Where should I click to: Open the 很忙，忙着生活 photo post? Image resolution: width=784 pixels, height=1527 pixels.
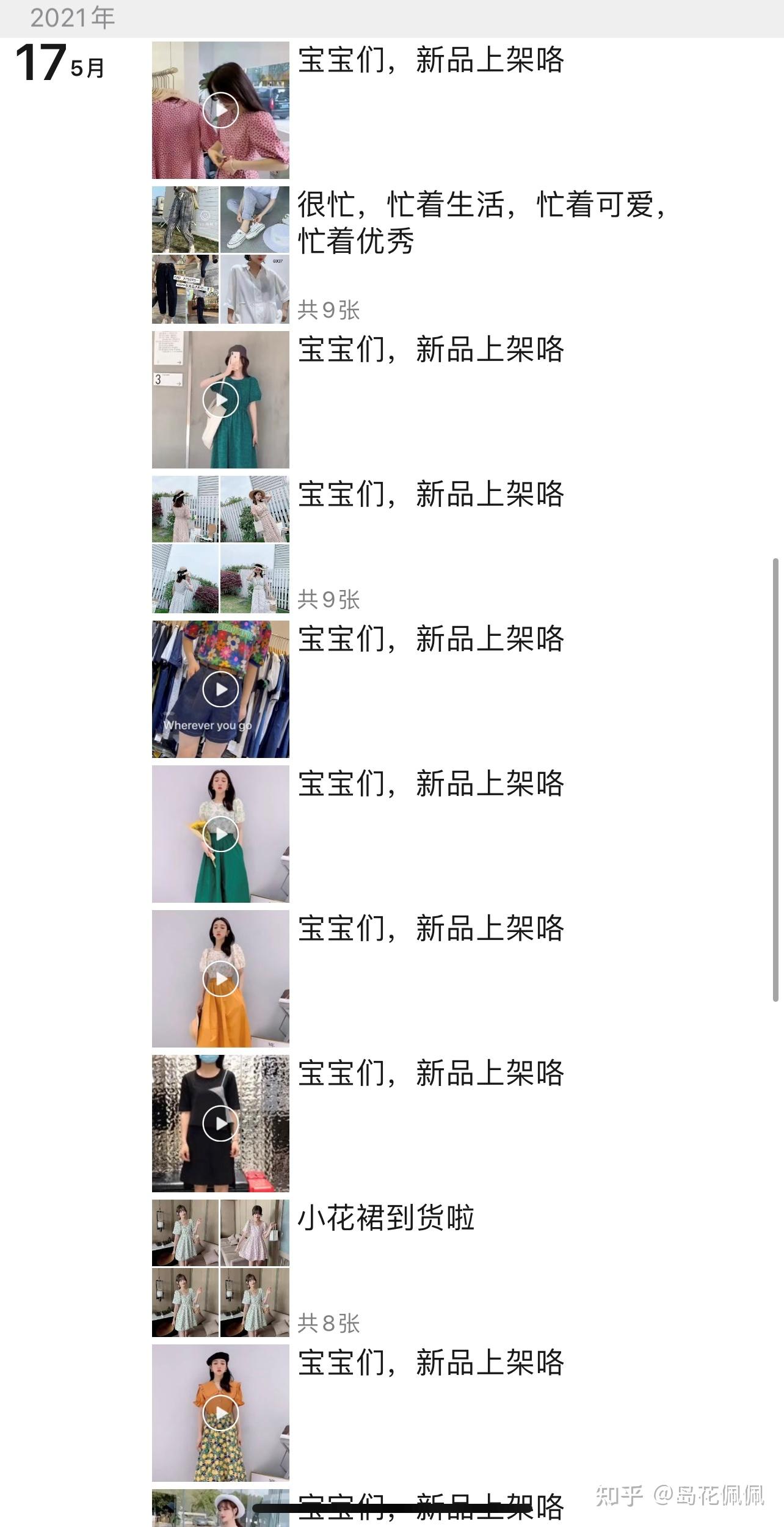(220, 255)
